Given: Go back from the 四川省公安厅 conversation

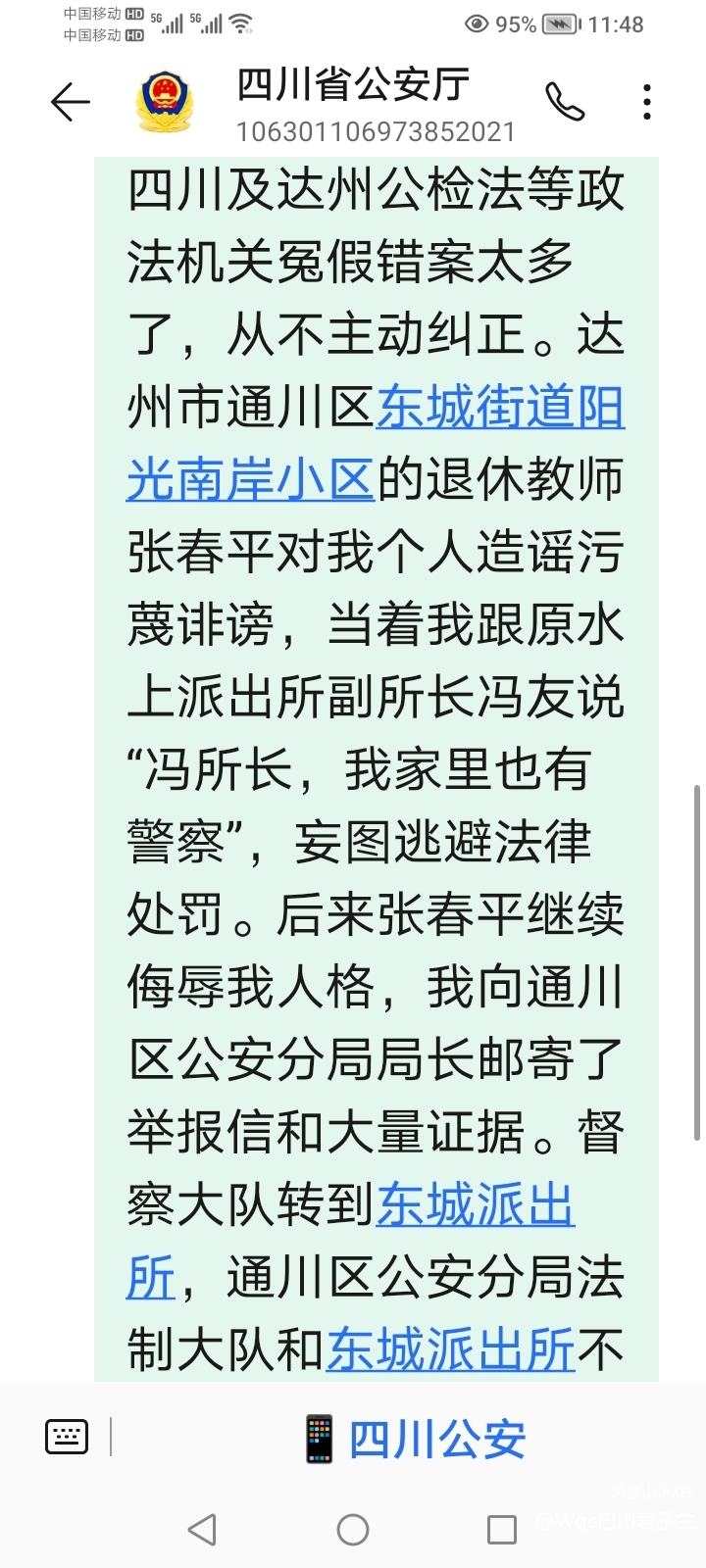Looking at the screenshot, I should tap(70, 102).
